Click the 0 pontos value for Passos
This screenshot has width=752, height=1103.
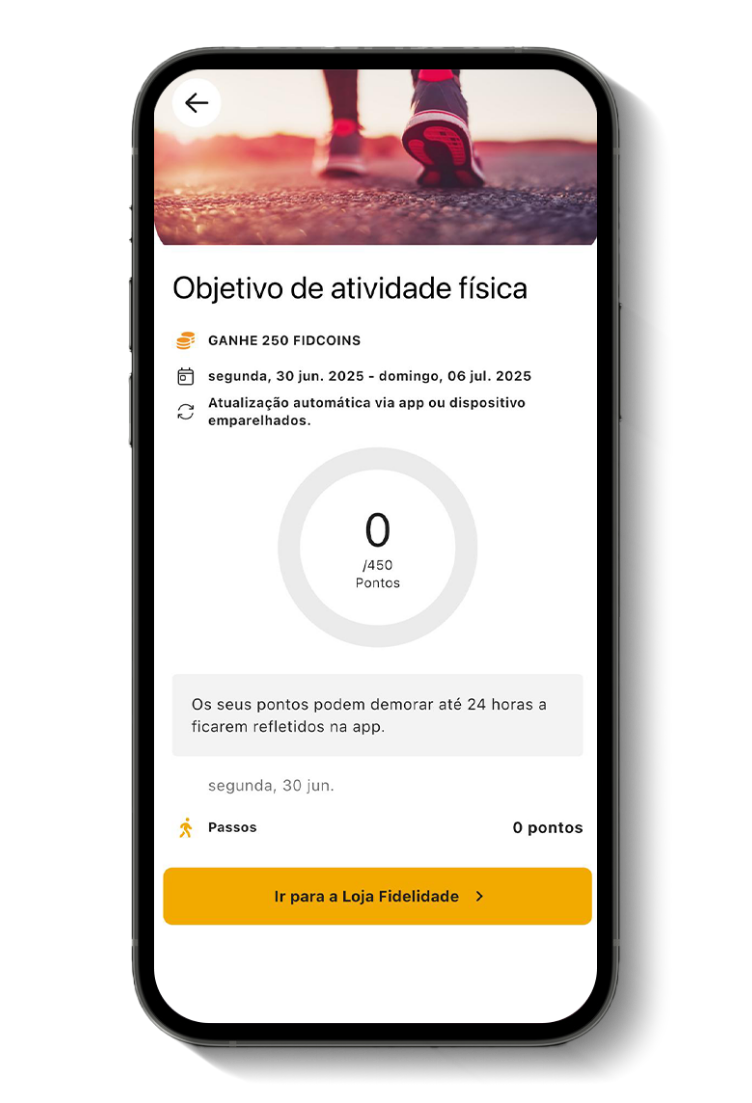pos(548,827)
